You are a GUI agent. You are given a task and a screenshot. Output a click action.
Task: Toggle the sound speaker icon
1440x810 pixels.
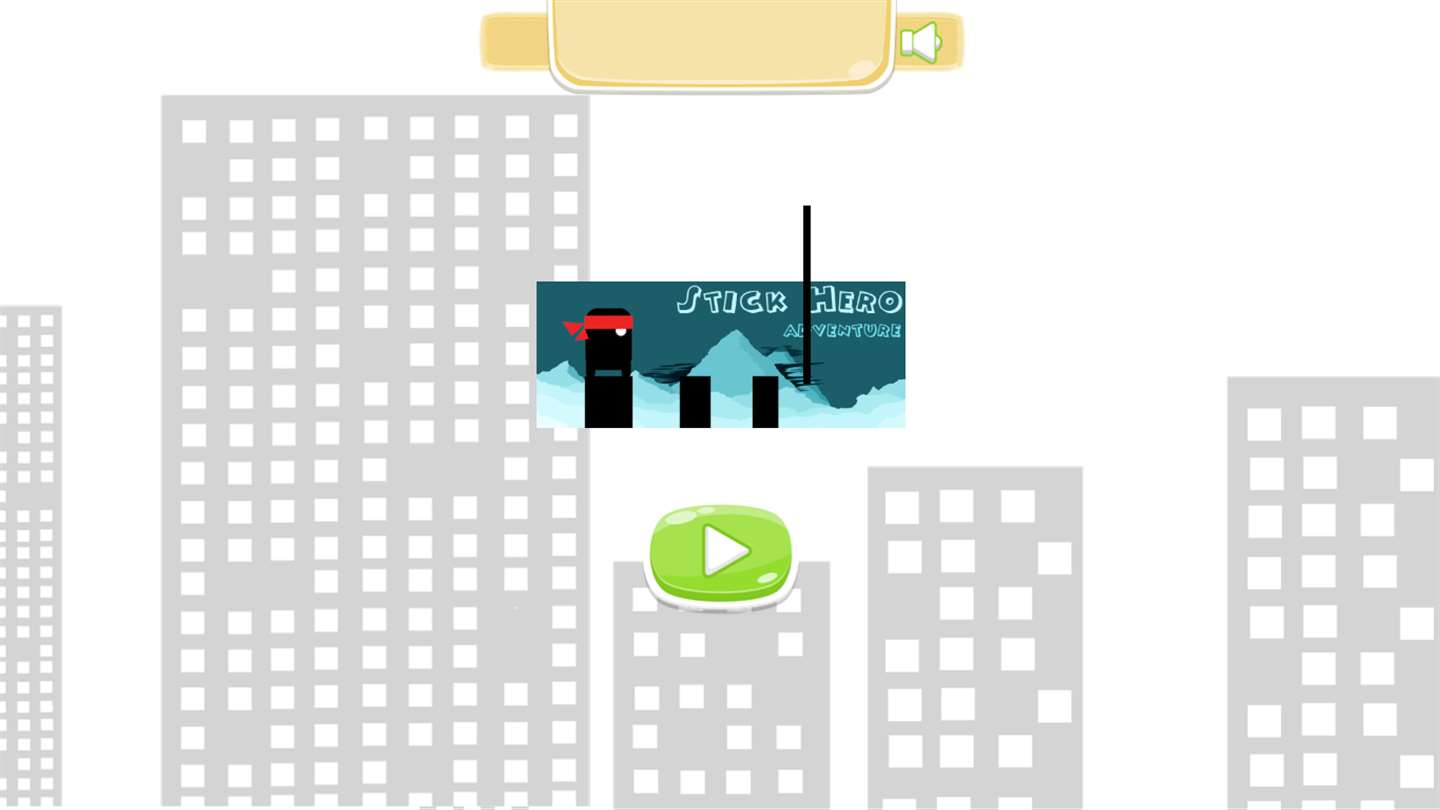(x=920, y=42)
